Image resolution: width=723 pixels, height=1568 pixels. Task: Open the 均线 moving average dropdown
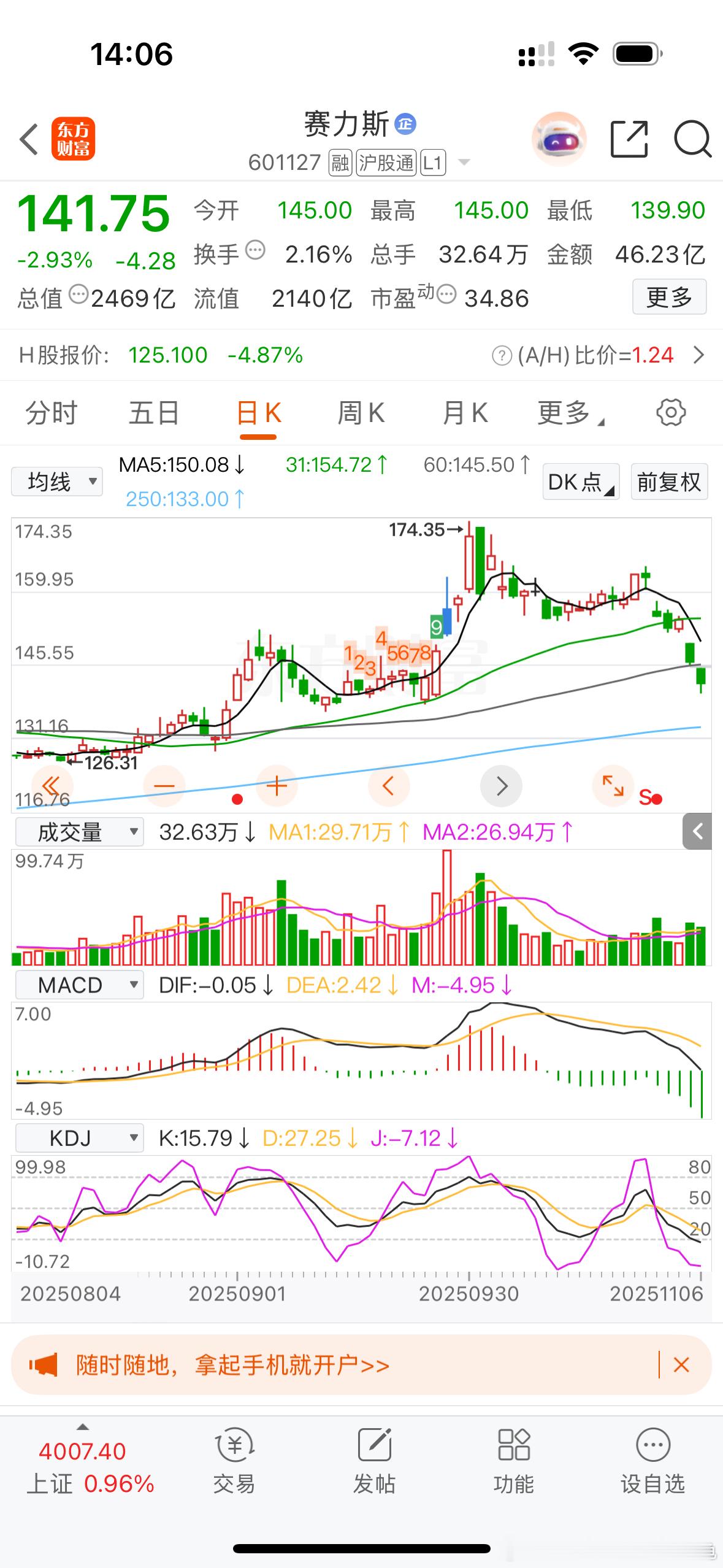56,482
